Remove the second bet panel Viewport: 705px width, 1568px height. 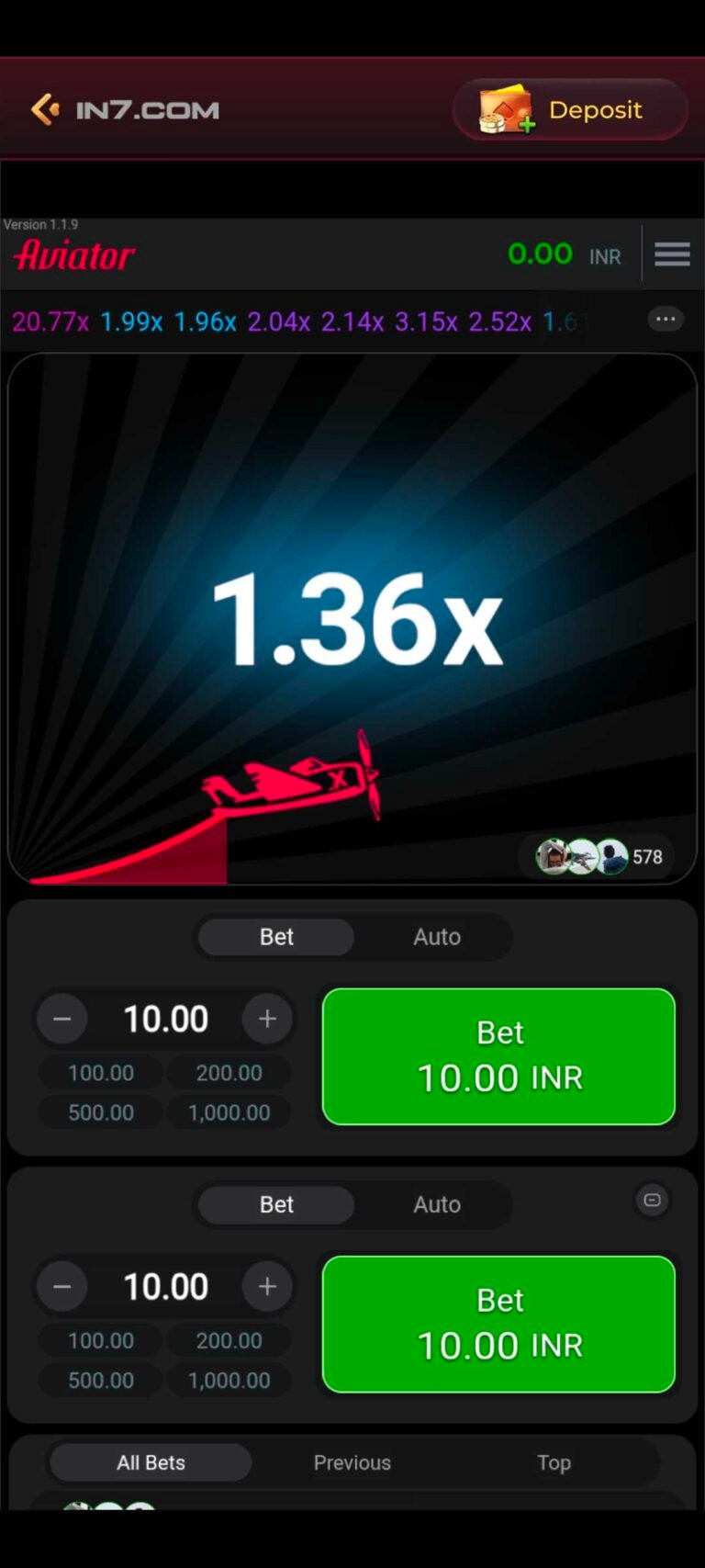tap(652, 1200)
